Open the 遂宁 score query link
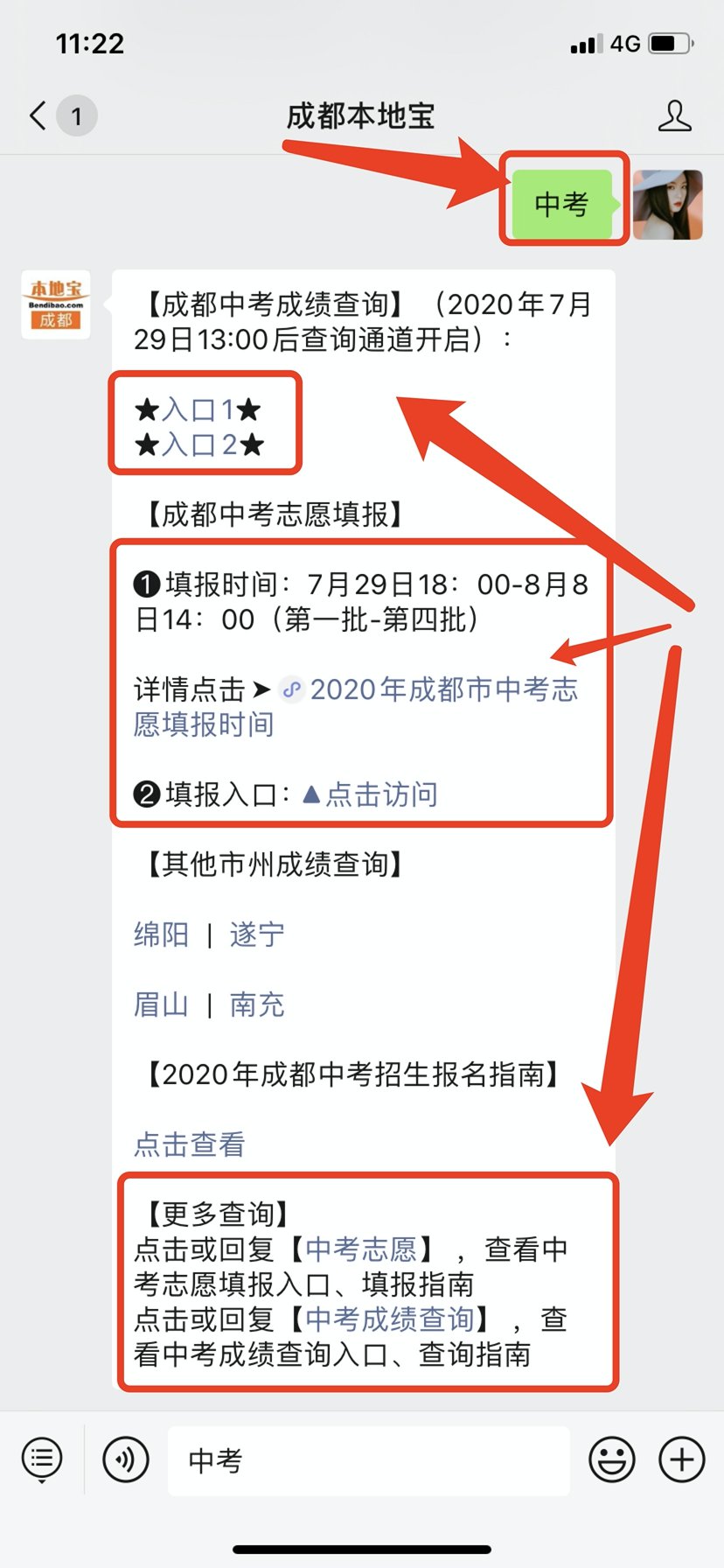Viewport: 724px width, 1568px height. [257, 934]
